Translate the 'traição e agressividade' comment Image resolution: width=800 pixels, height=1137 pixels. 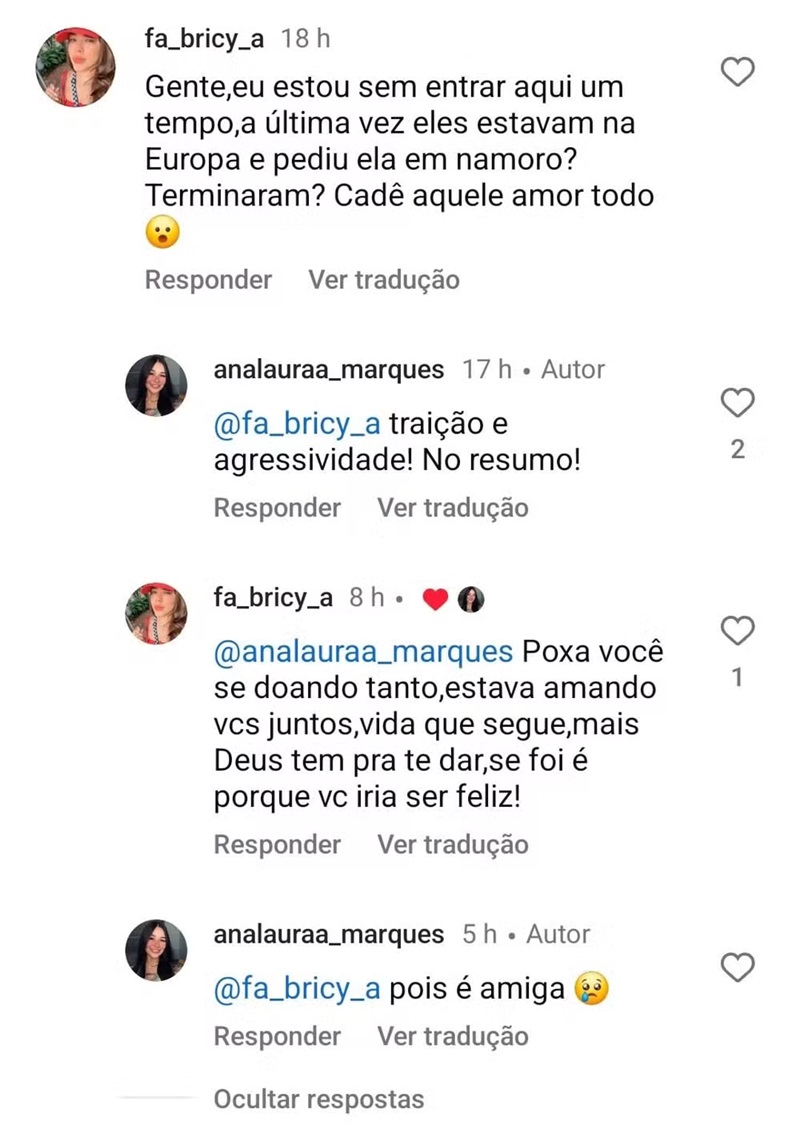tap(452, 508)
